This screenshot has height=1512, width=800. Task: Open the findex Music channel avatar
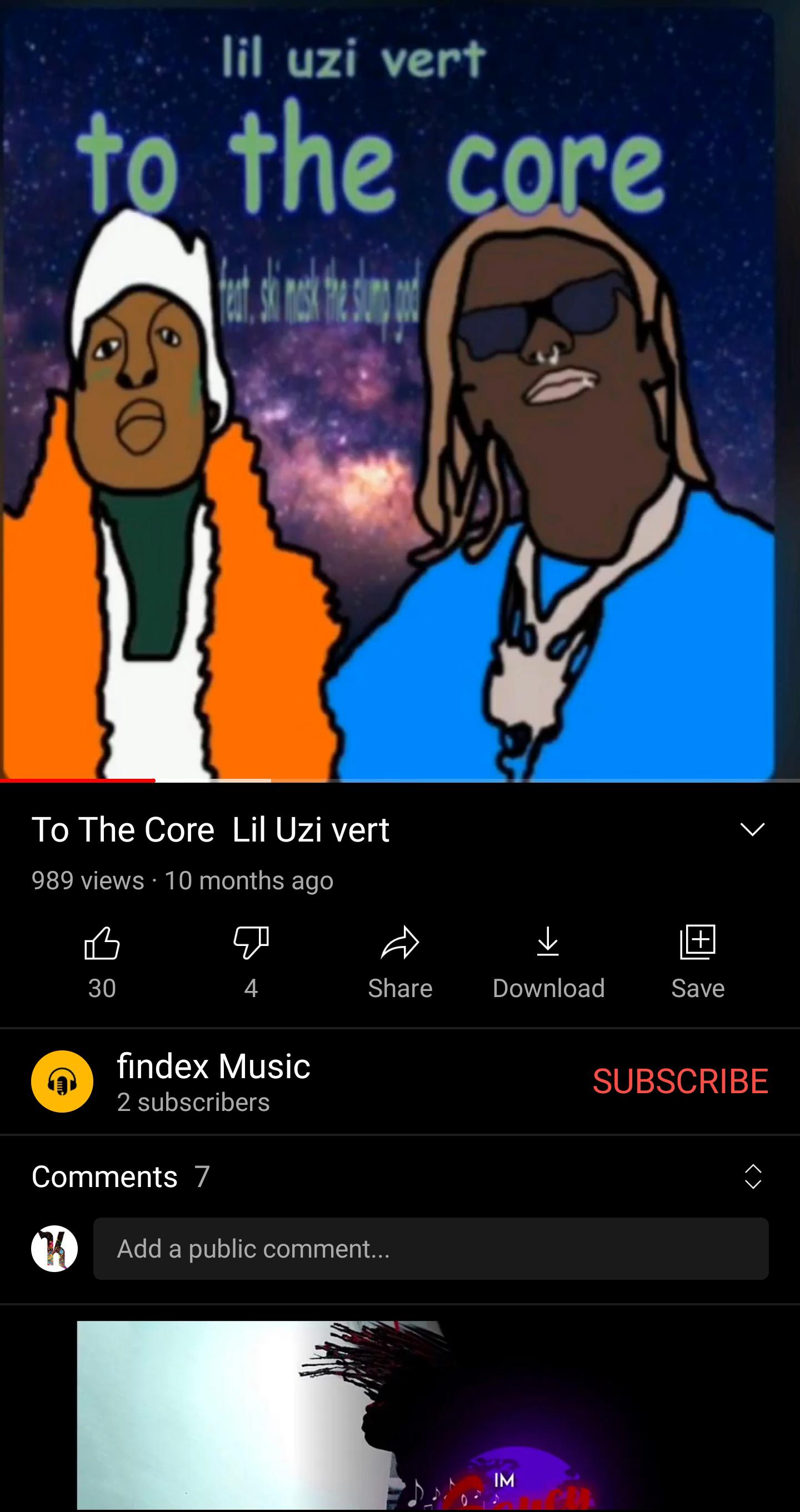(62, 1081)
